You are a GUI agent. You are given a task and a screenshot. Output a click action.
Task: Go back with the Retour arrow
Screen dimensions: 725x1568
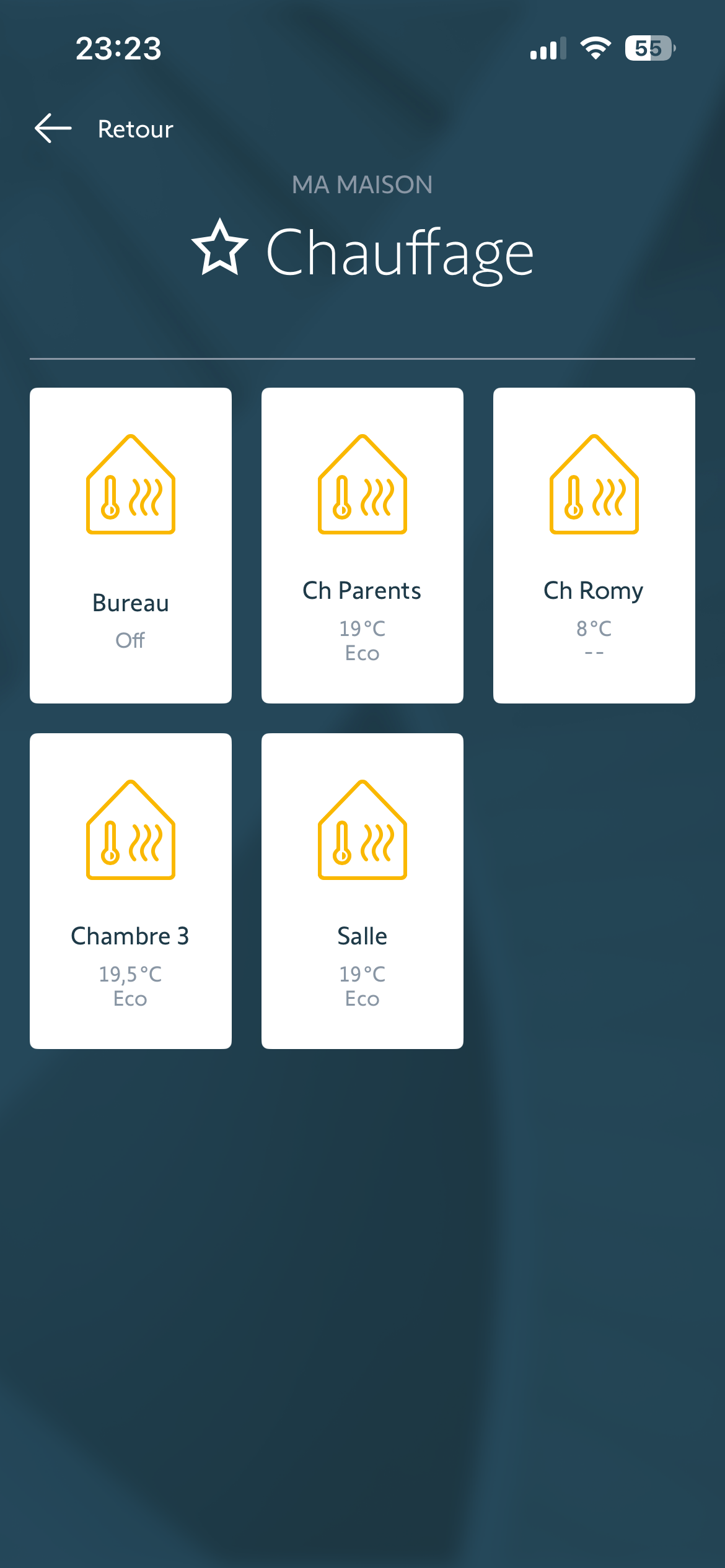54,129
